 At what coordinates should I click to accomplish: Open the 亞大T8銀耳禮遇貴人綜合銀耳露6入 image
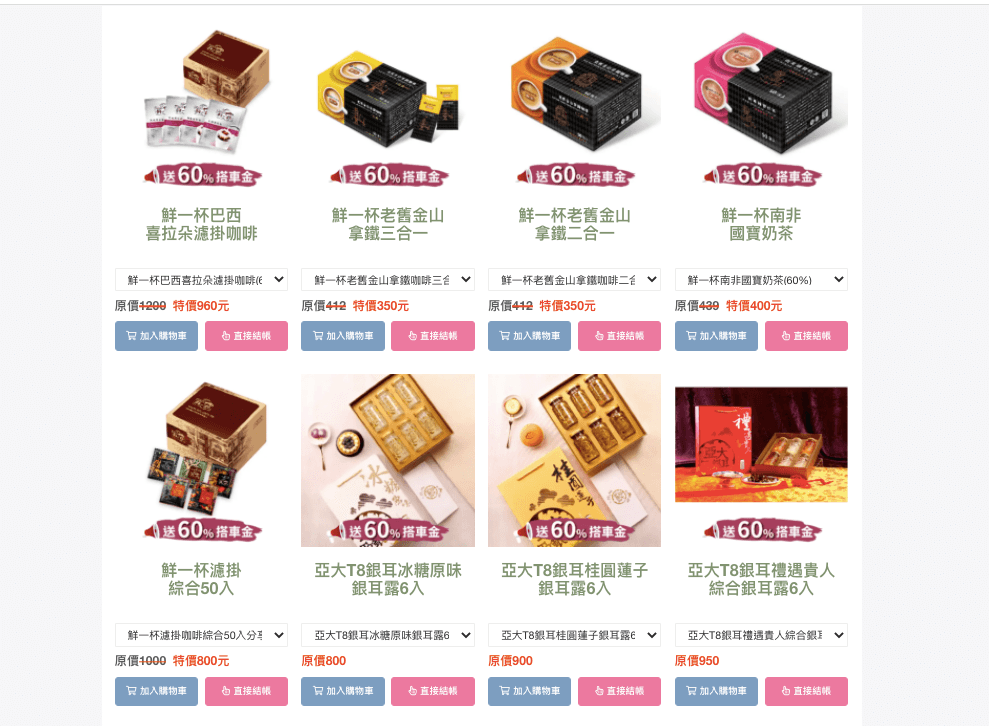click(x=761, y=445)
